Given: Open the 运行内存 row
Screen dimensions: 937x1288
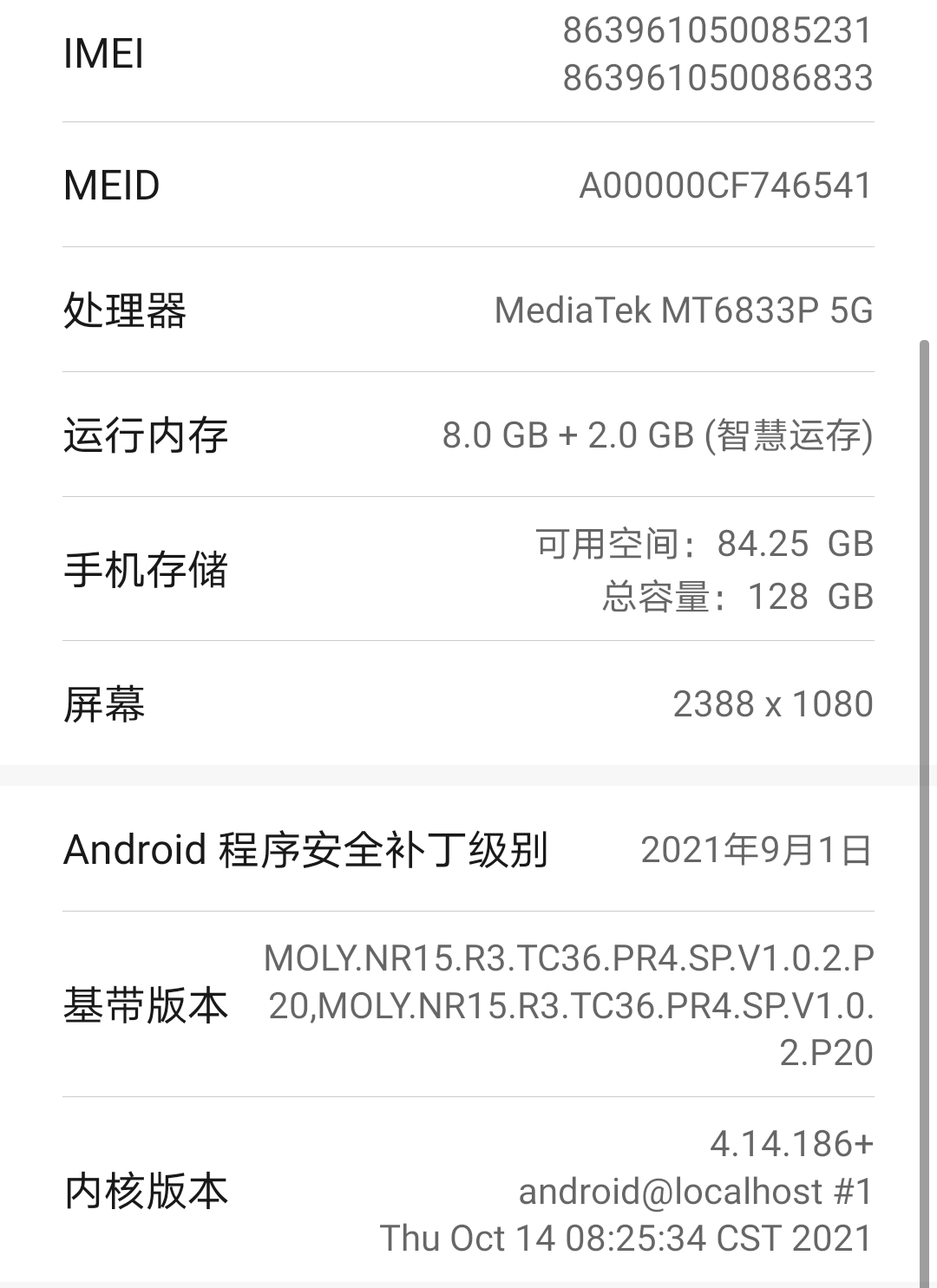Looking at the screenshot, I should pos(468,435).
